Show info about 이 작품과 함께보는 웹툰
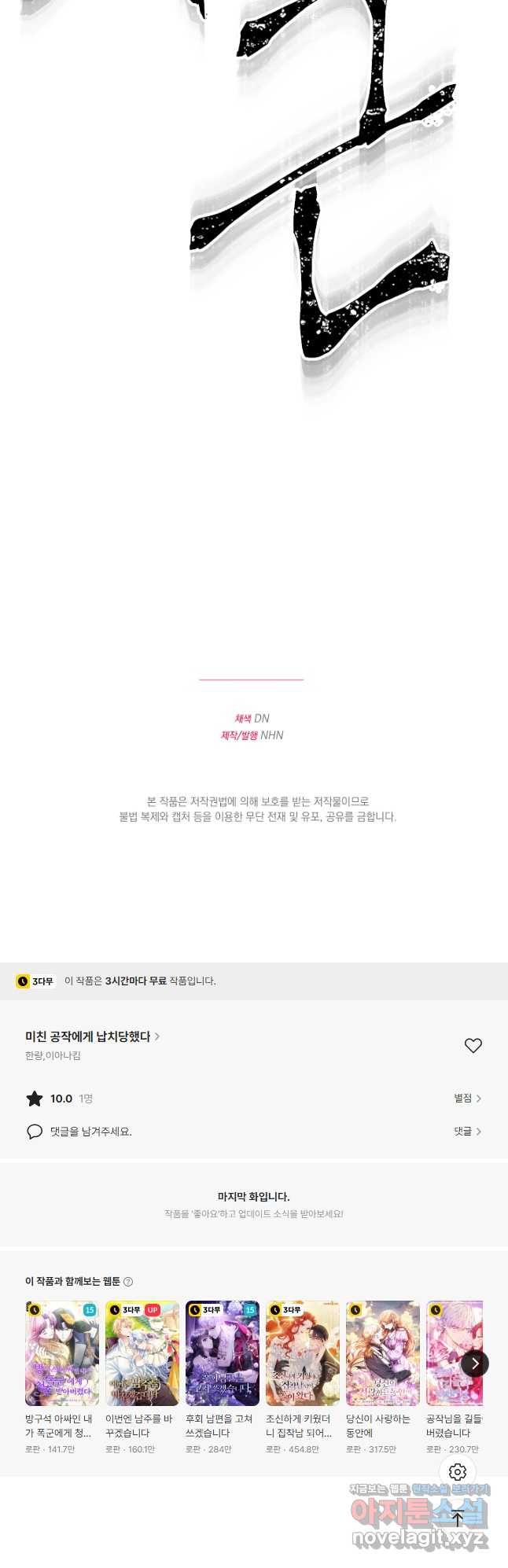 point(128,1281)
